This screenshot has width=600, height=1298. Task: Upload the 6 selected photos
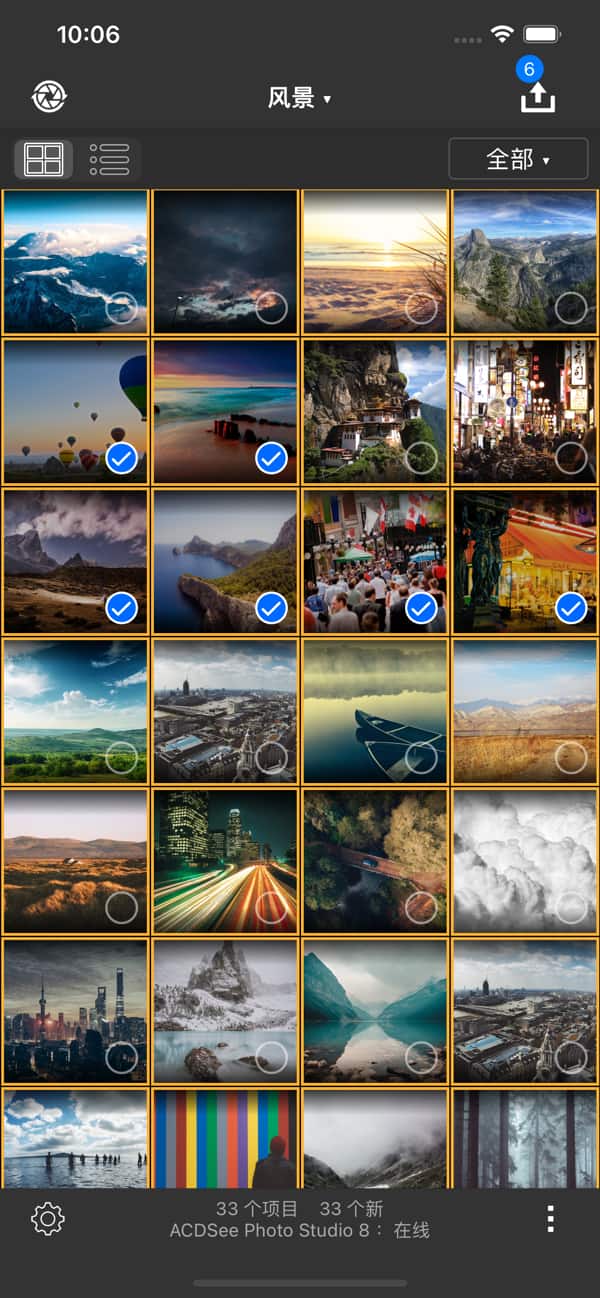[537, 96]
